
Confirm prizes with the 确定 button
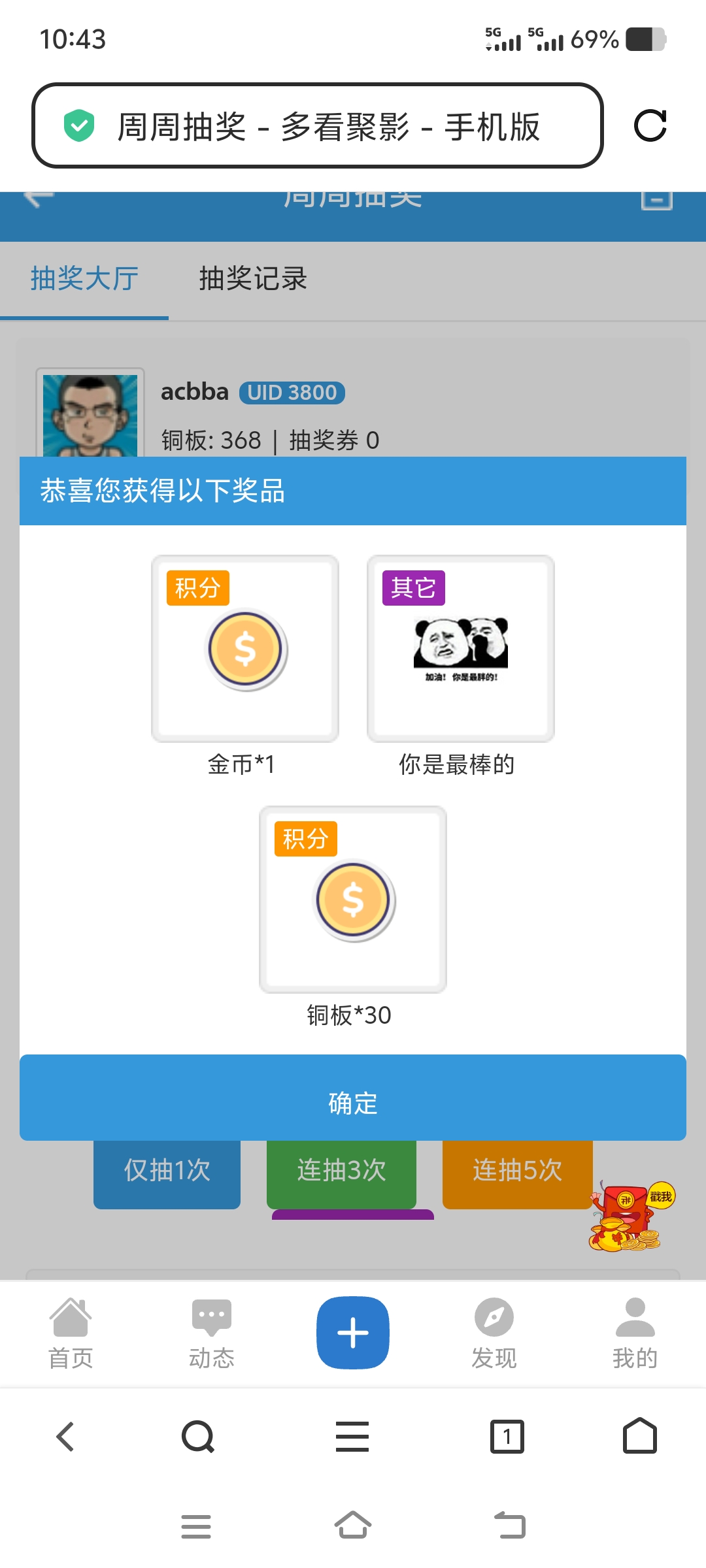pos(353,1103)
